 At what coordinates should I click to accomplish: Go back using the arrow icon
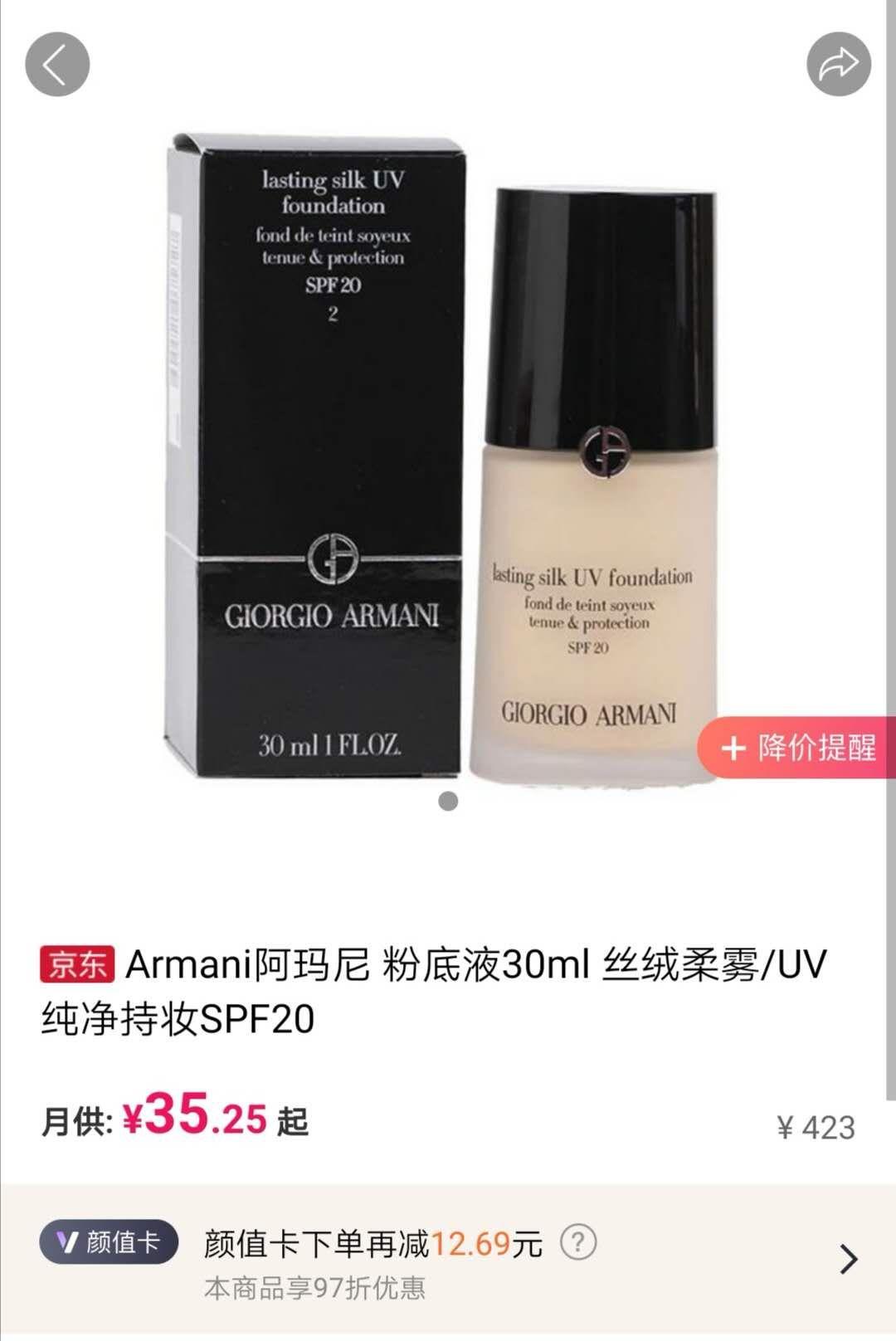point(56,65)
